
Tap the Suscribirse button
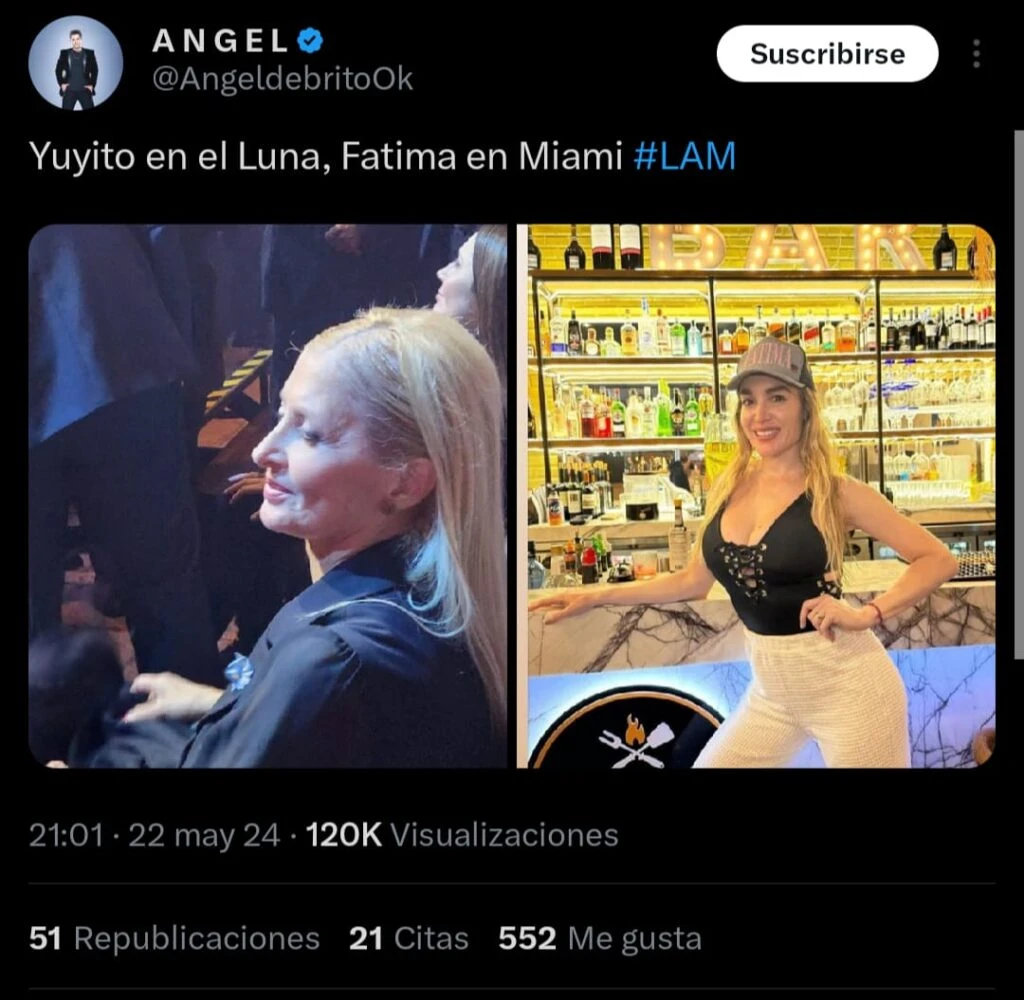(827, 54)
